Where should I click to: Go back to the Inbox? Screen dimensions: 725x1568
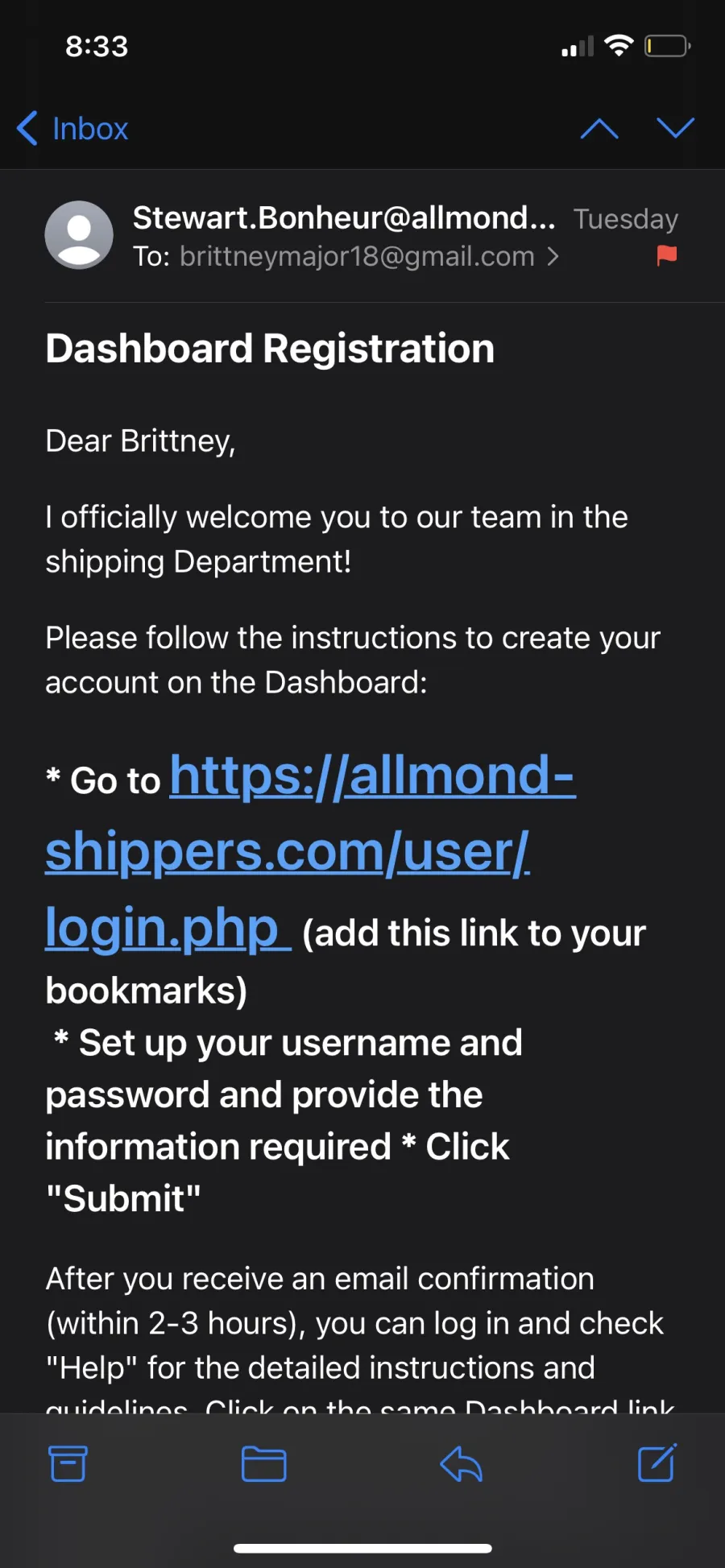(x=72, y=129)
